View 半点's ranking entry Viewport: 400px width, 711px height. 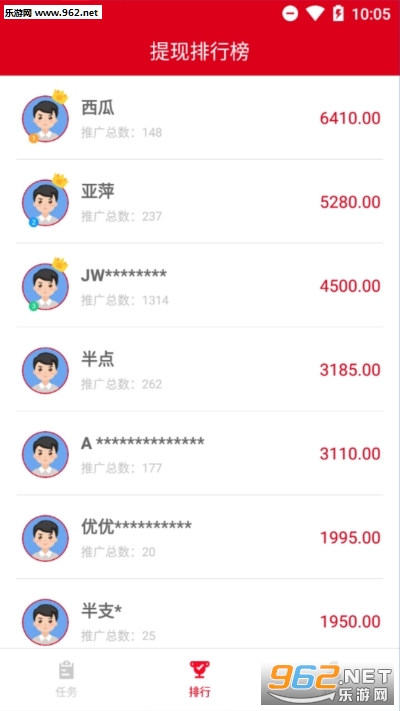tap(200, 369)
